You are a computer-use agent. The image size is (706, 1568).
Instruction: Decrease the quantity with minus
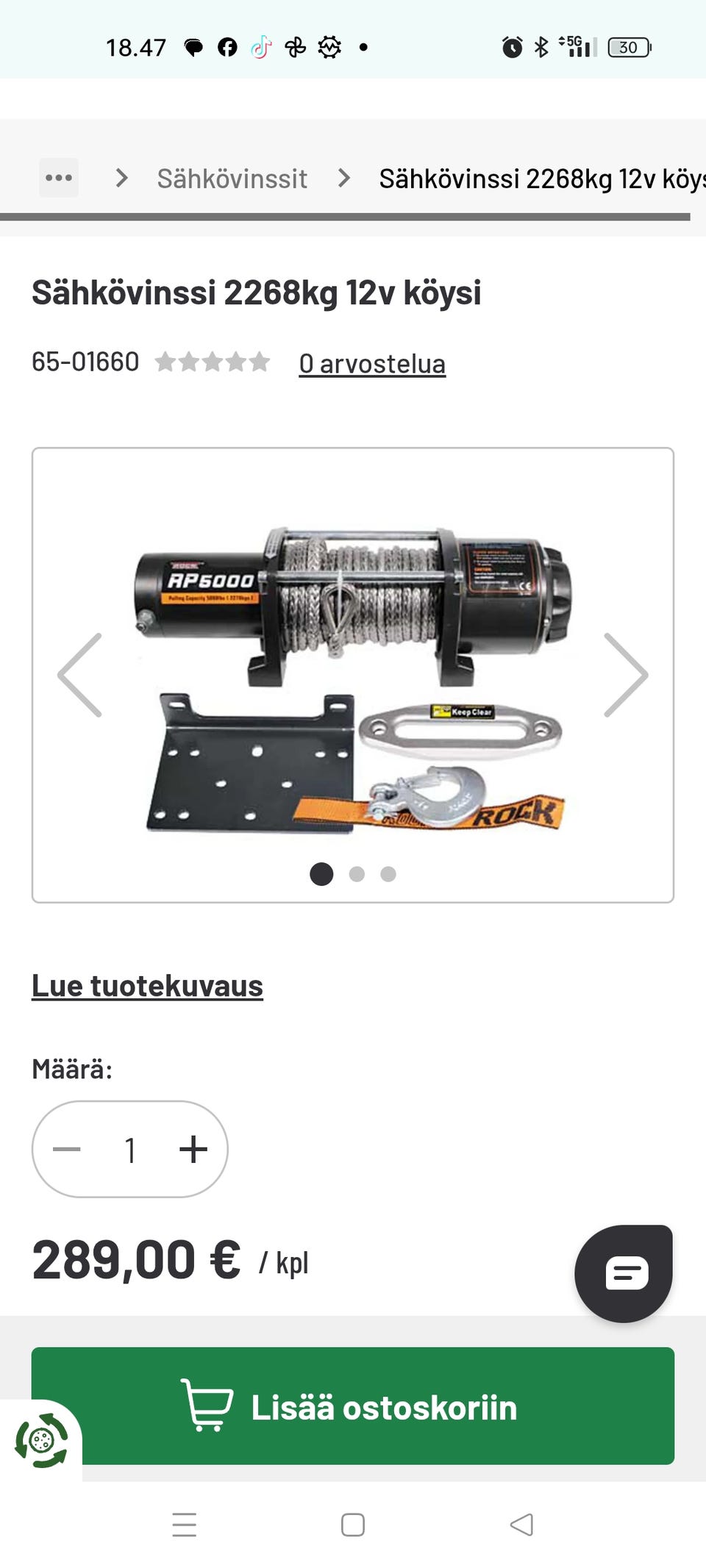coord(67,1149)
